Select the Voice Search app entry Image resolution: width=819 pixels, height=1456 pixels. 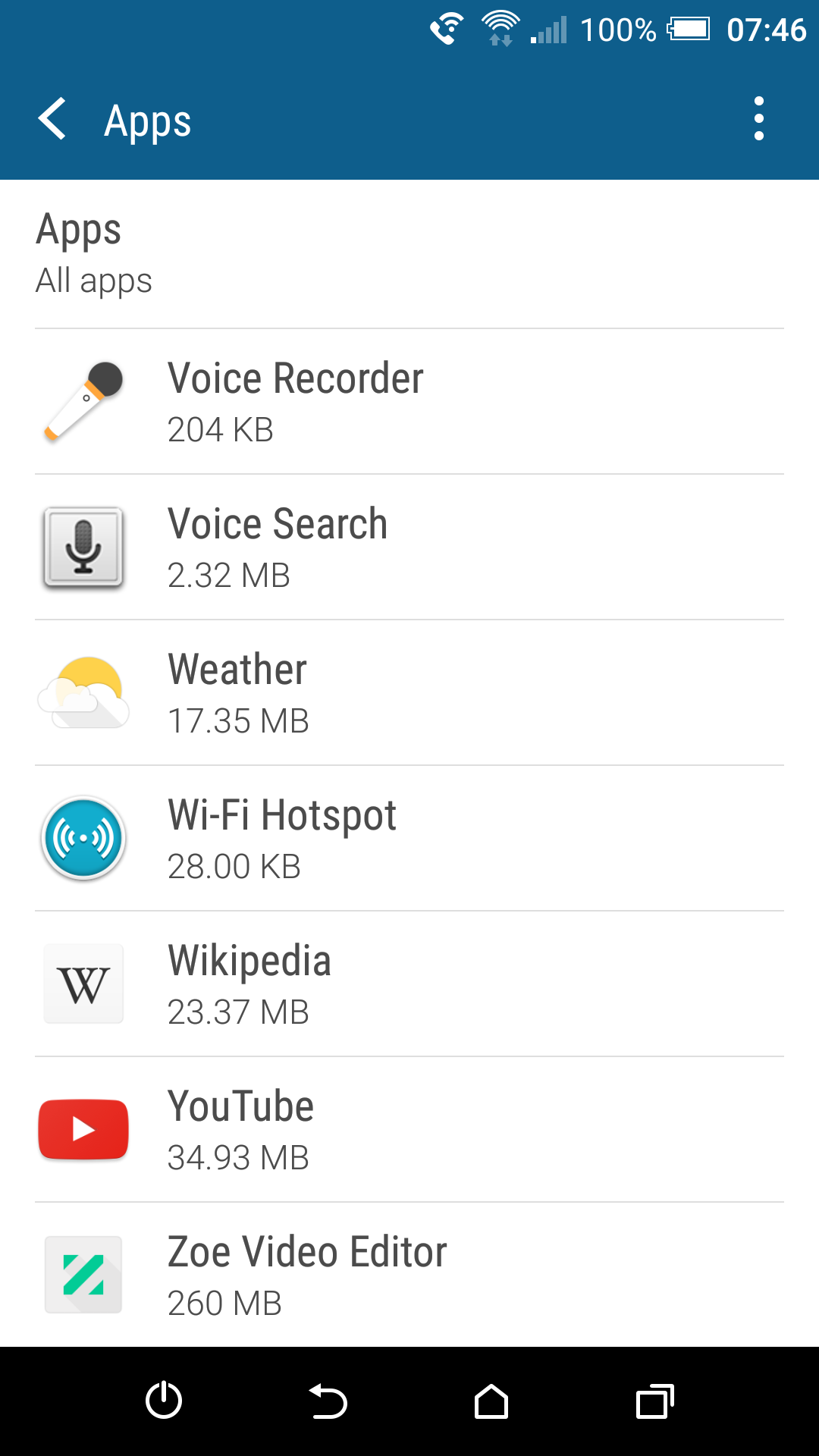point(409,548)
